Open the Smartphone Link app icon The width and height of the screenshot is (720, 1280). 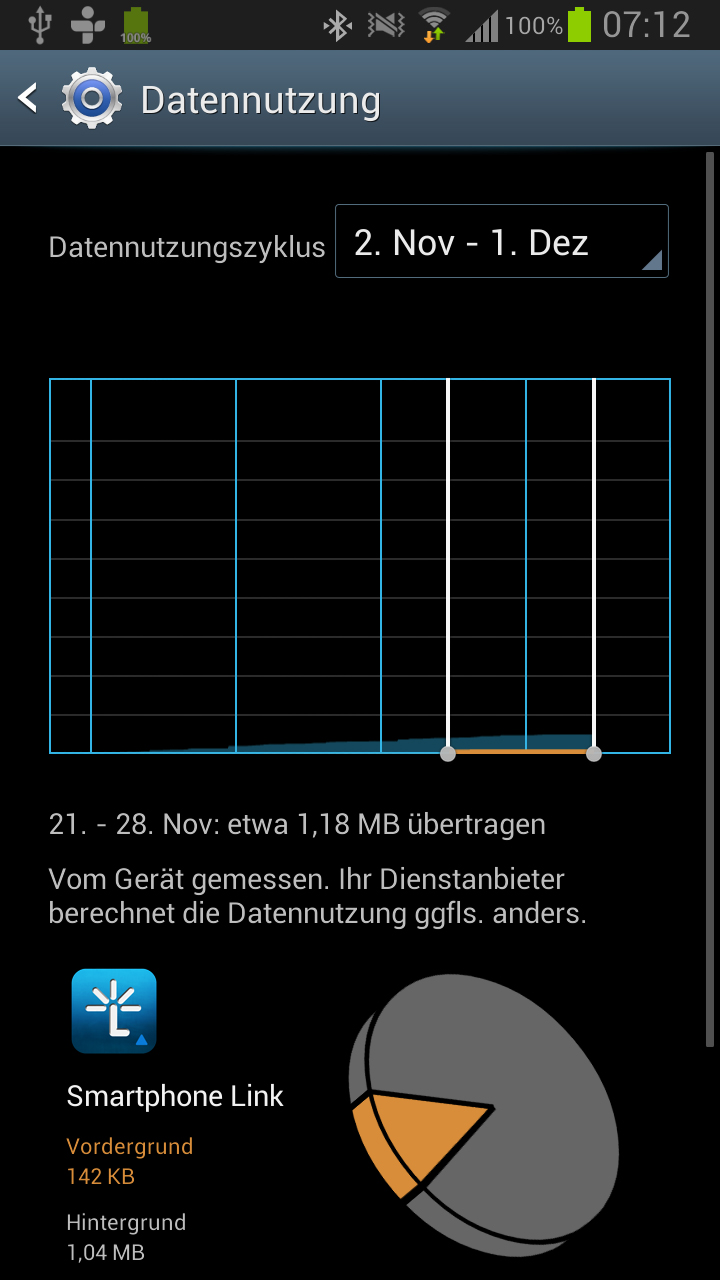click(x=114, y=1011)
